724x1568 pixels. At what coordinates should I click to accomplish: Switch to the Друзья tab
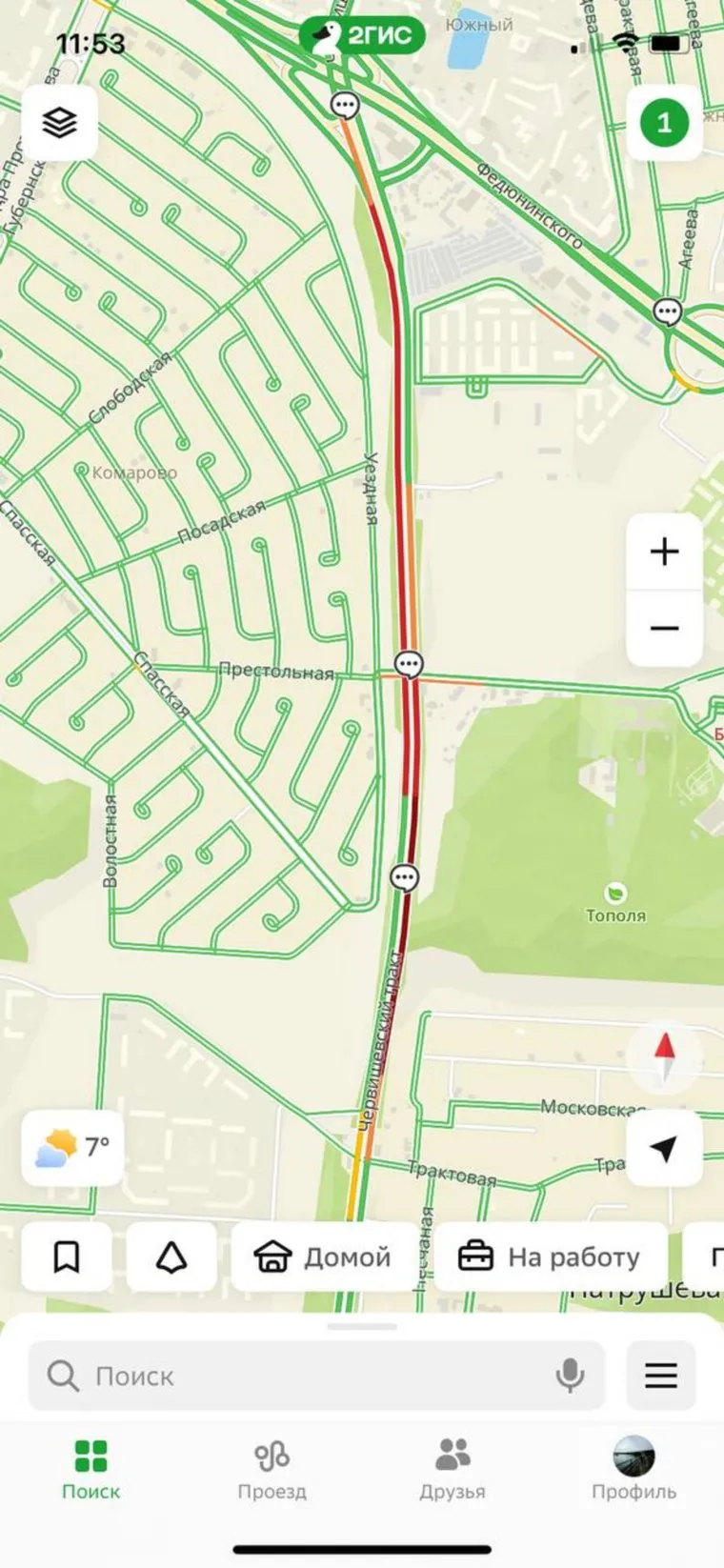coord(452,1470)
